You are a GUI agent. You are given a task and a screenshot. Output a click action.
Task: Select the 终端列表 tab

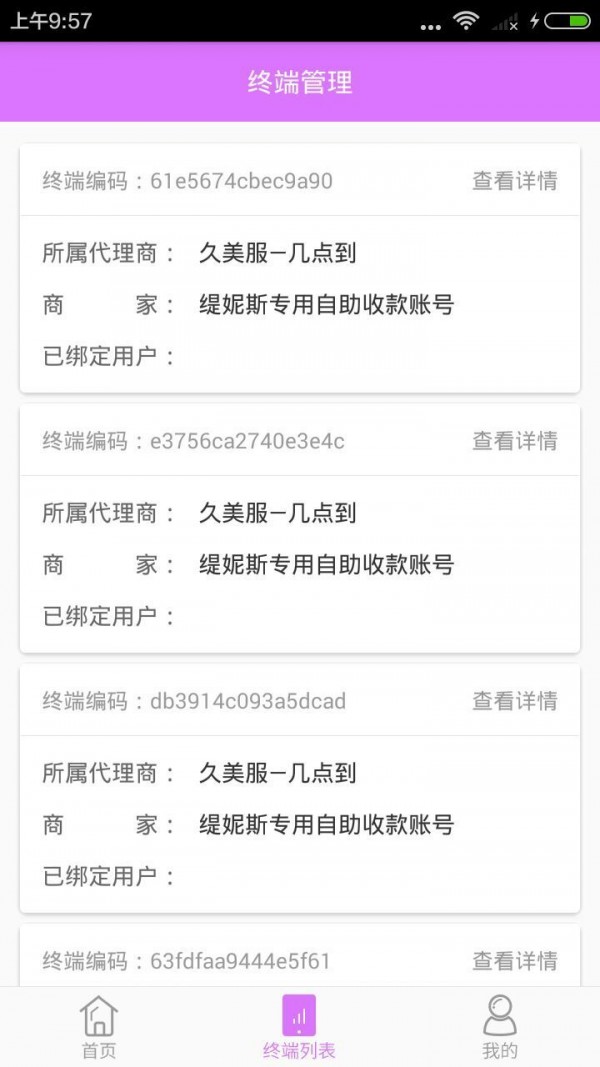pos(299,1027)
